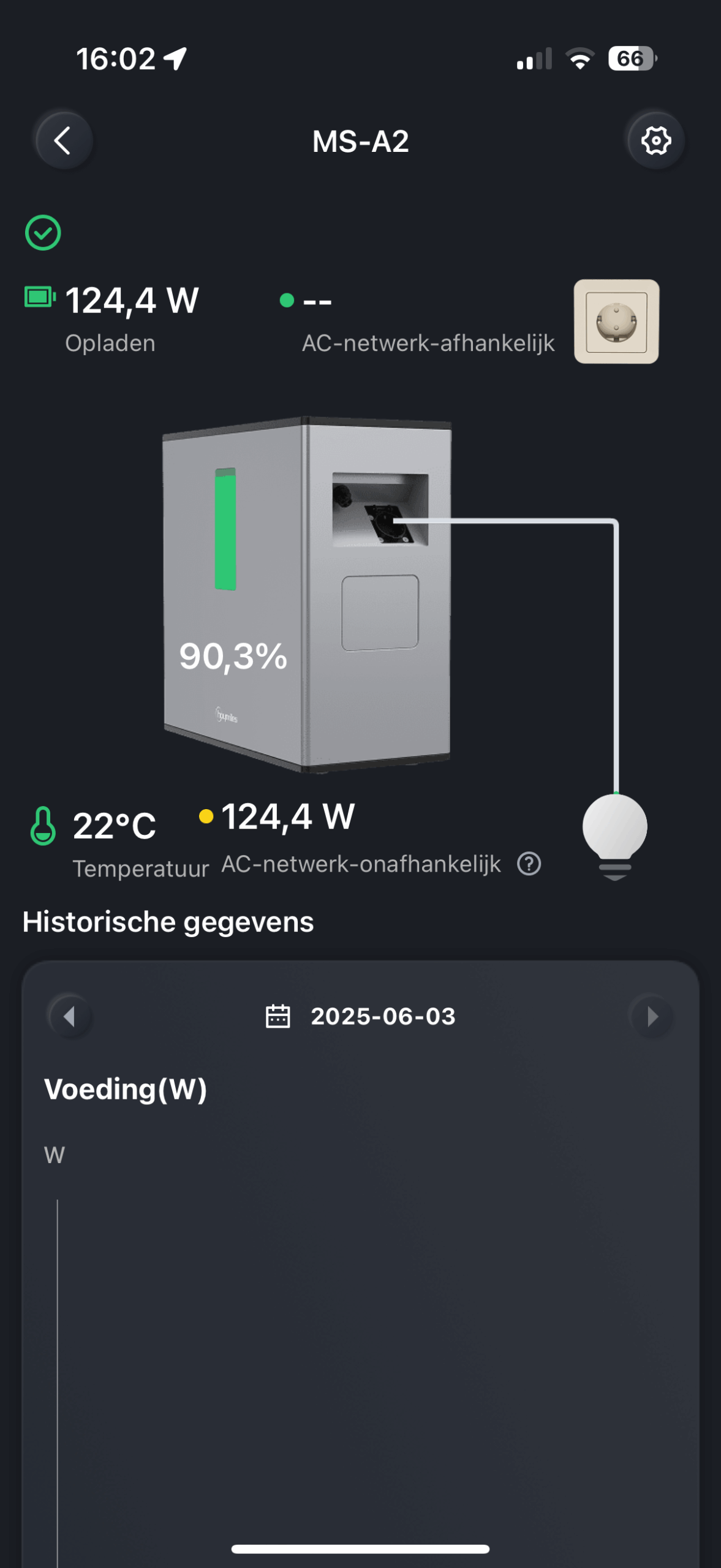Open date picker showing 2025-06-03

coord(361,1016)
